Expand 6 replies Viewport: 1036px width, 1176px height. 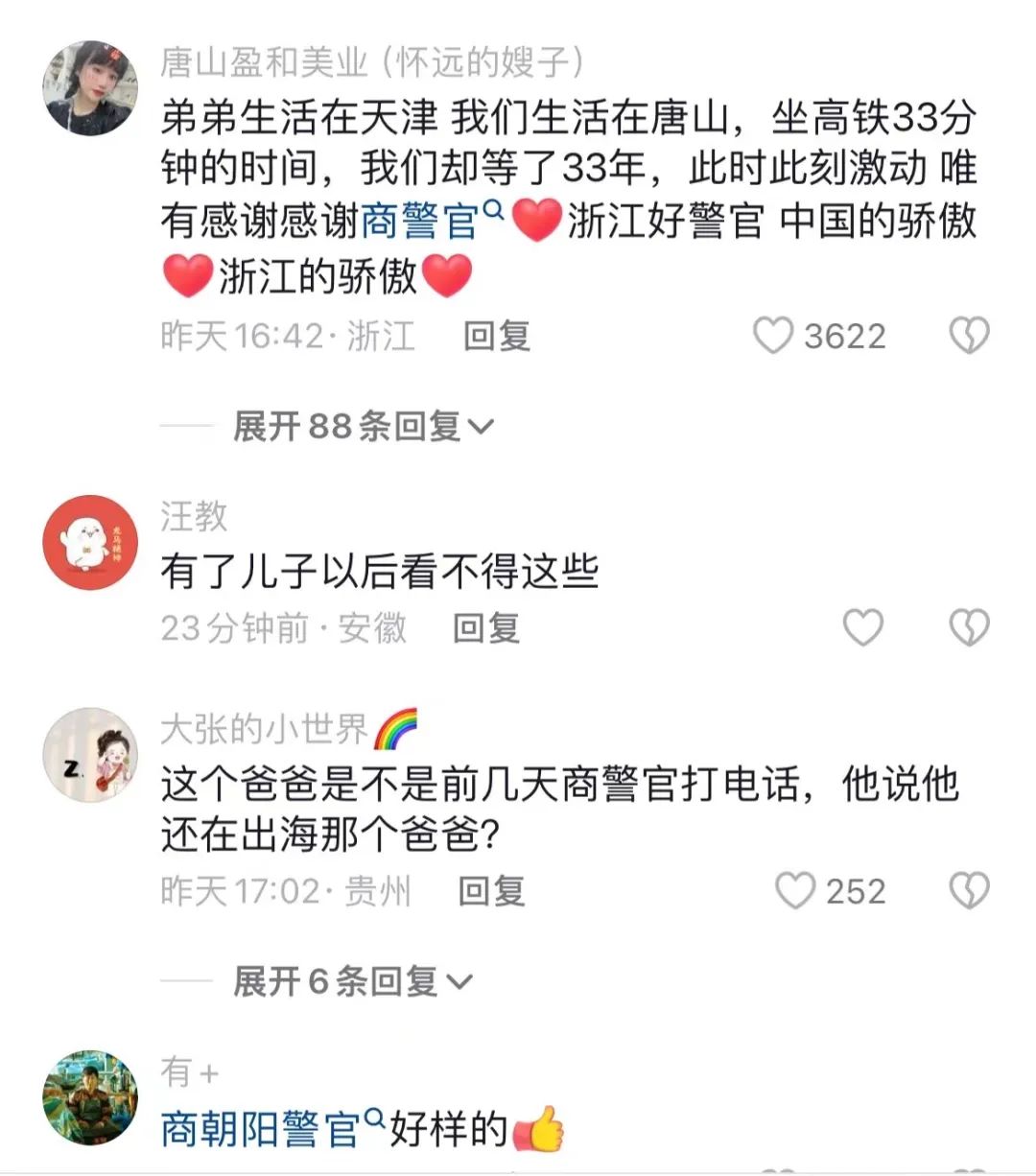(352, 981)
